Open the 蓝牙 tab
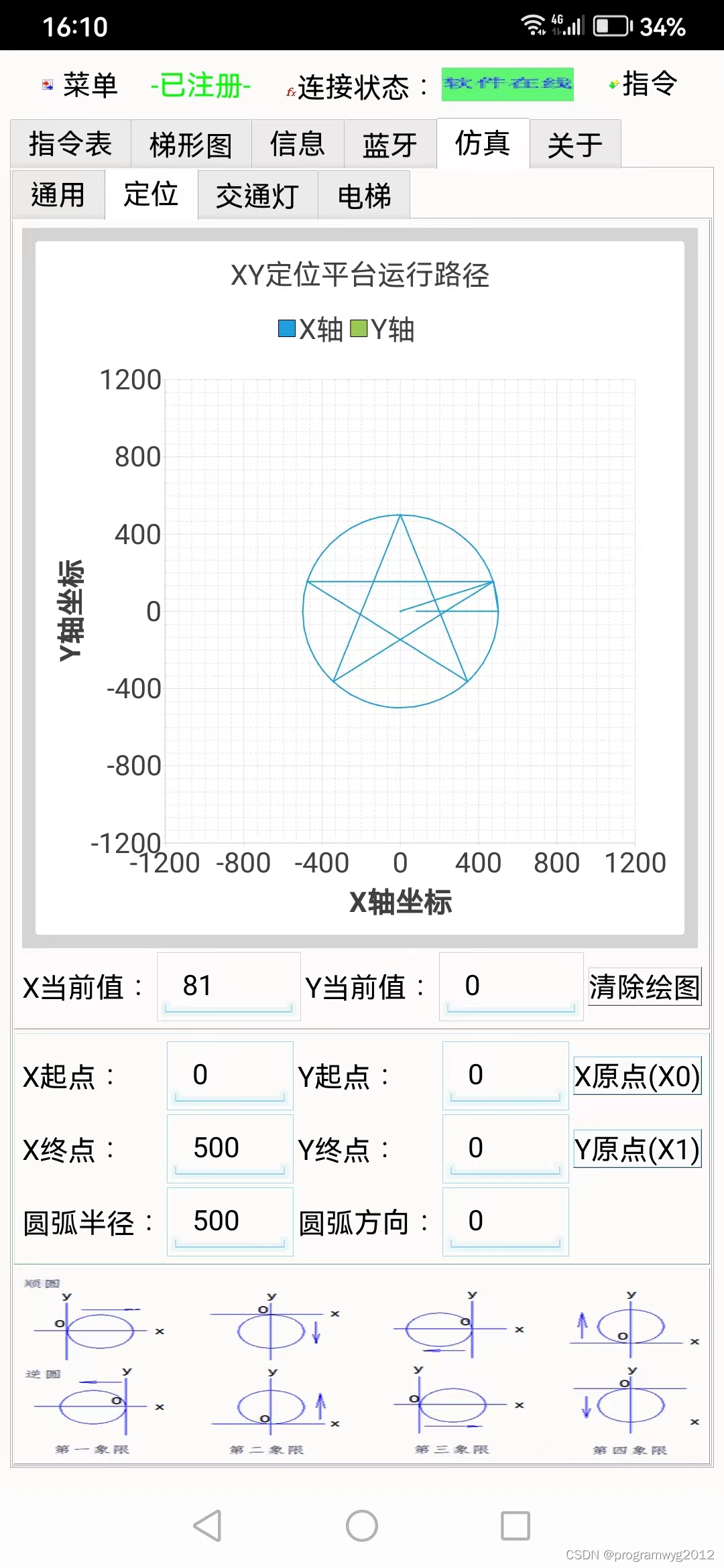This screenshot has width=724, height=1568. (x=390, y=144)
